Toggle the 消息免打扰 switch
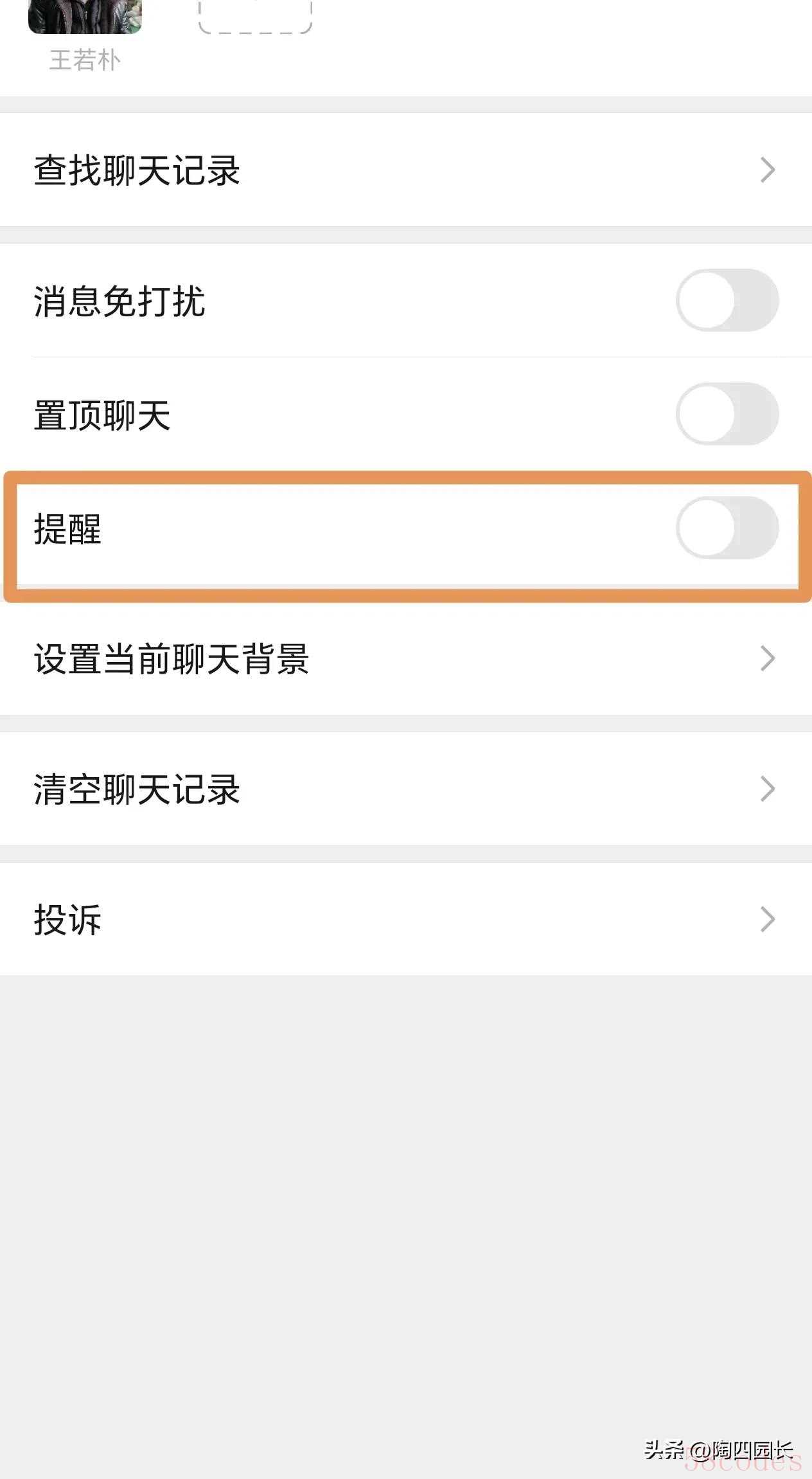Screen dimensions: 812x1479 click(x=727, y=300)
